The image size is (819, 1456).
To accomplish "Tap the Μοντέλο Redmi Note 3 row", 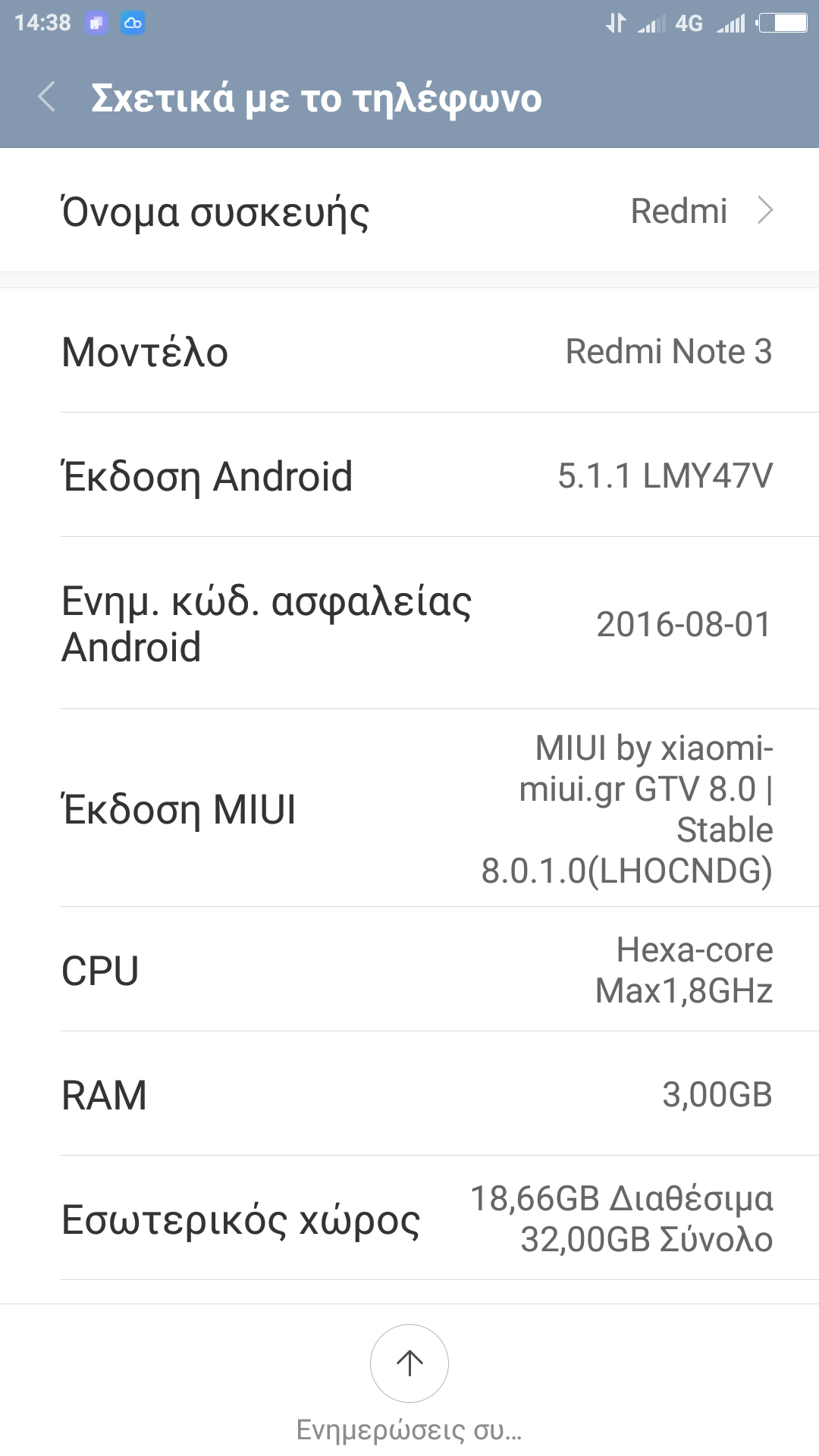I will click(x=409, y=352).
